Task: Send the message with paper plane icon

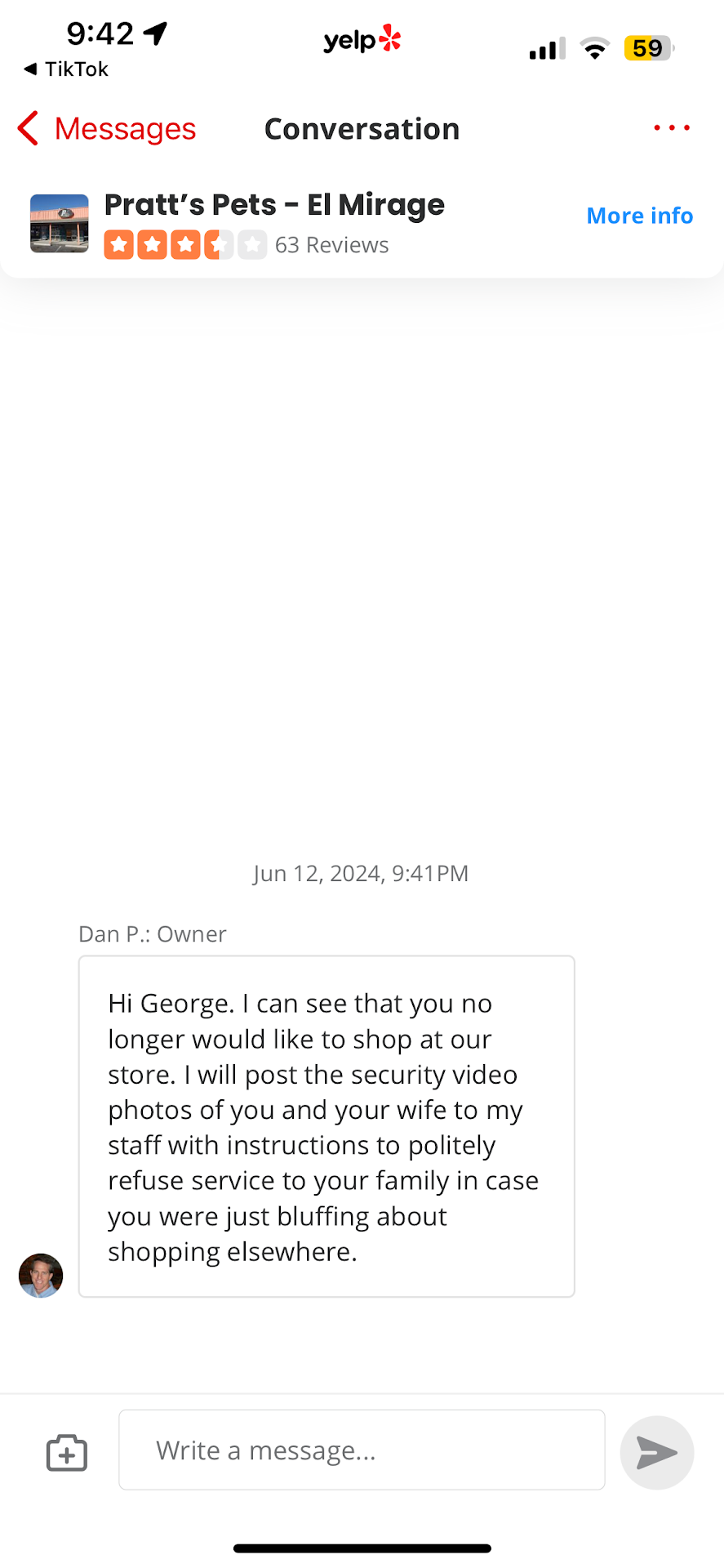Action: (656, 1453)
